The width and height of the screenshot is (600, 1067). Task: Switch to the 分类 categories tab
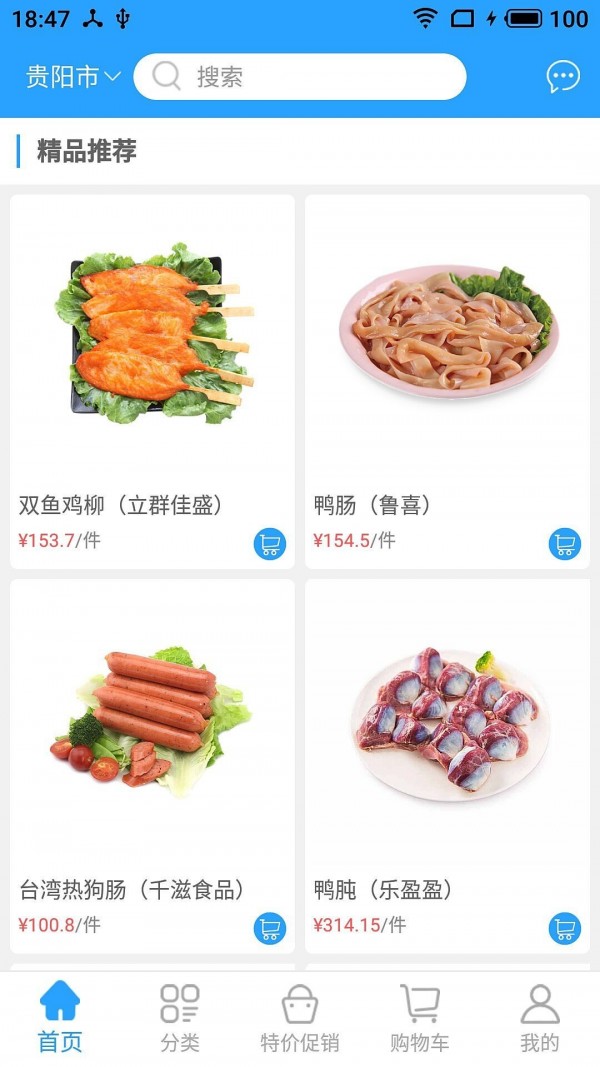180,1018
